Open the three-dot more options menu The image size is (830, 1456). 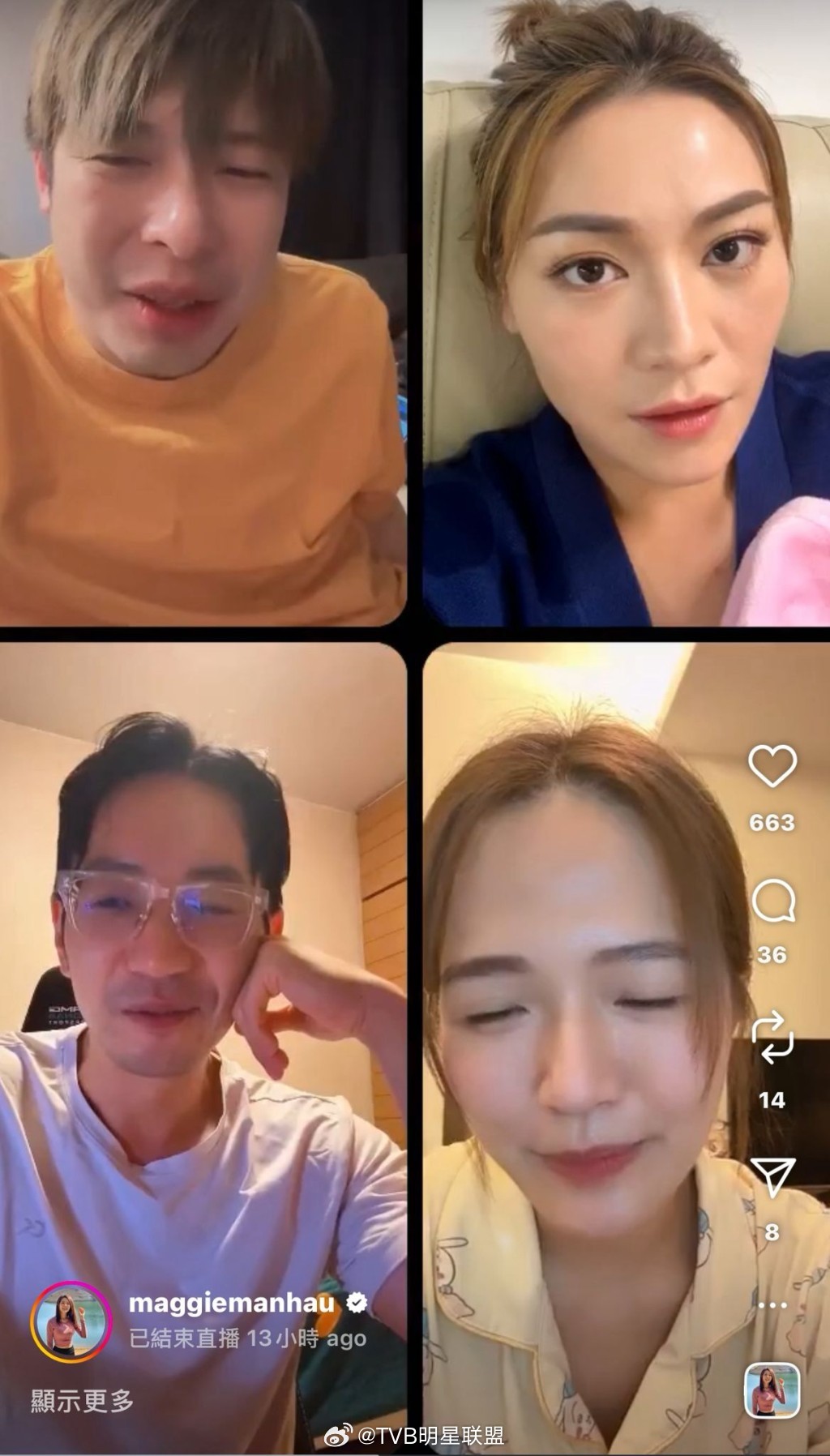[x=772, y=1304]
